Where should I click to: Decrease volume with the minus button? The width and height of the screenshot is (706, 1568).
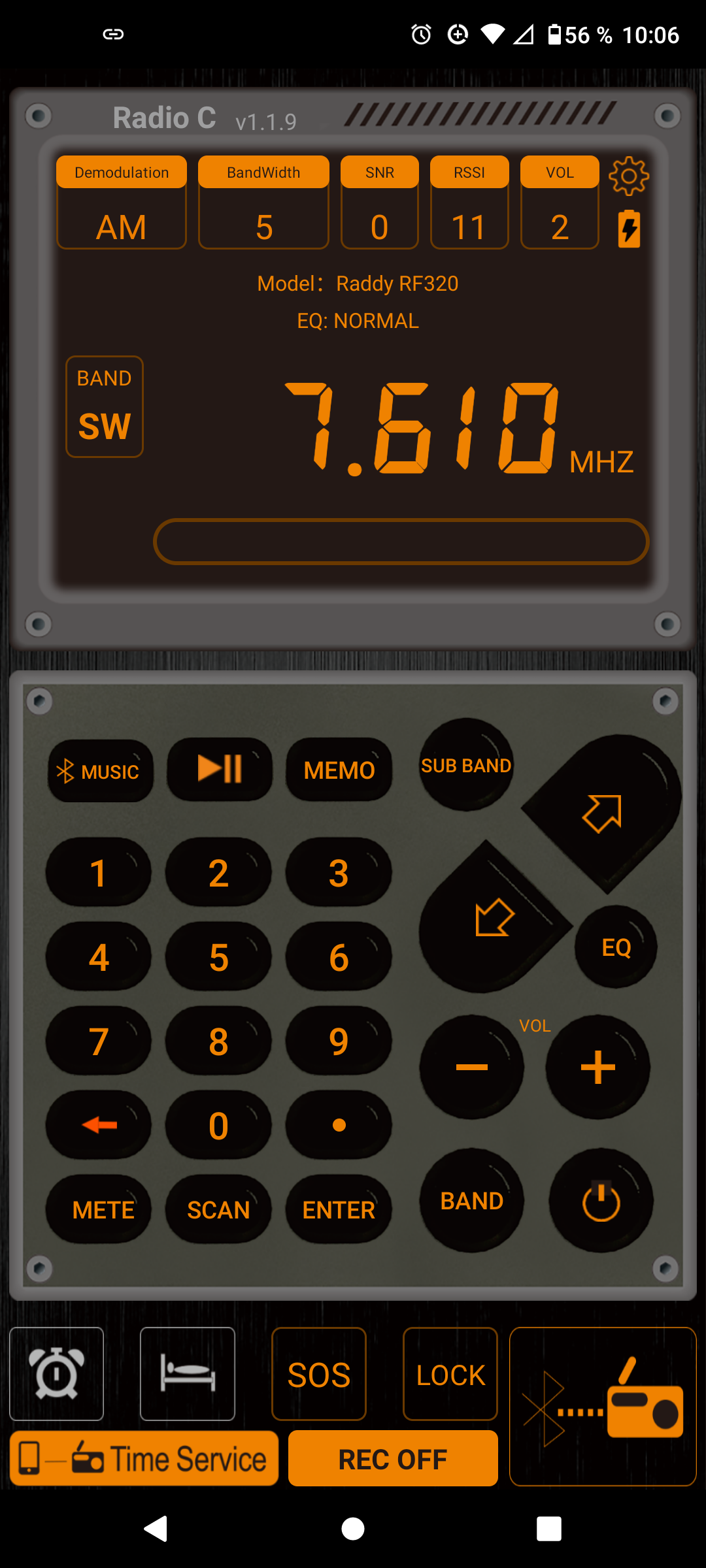pyautogui.click(x=472, y=1067)
